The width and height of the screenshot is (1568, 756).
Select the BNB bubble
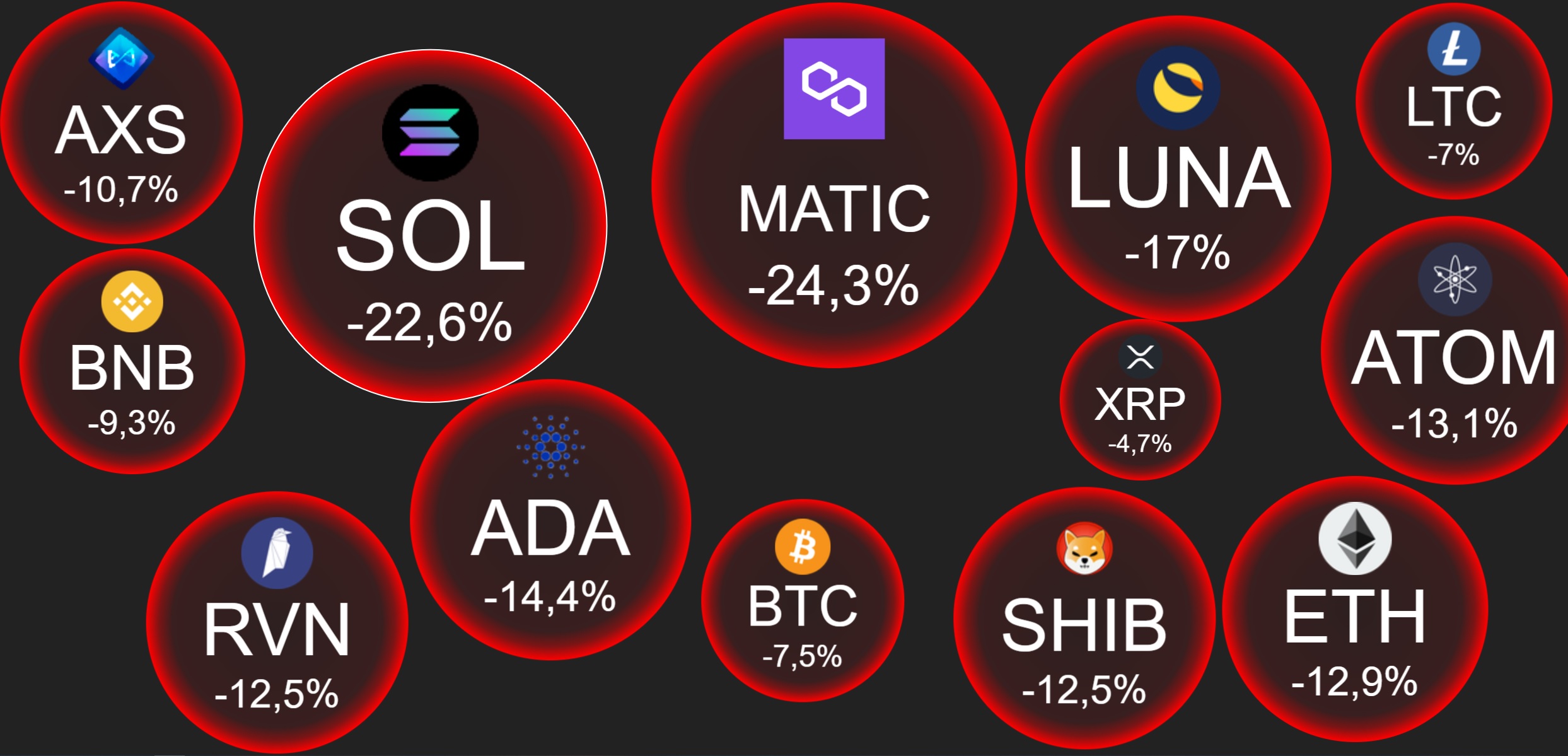coord(132,361)
